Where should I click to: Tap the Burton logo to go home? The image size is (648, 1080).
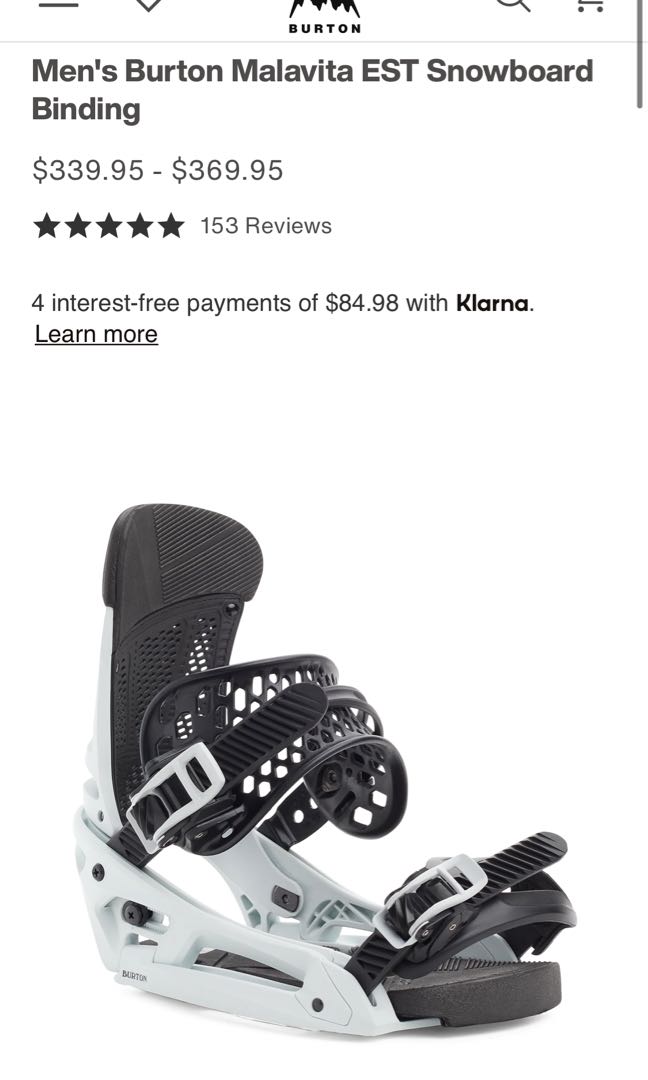pyautogui.click(x=324, y=15)
